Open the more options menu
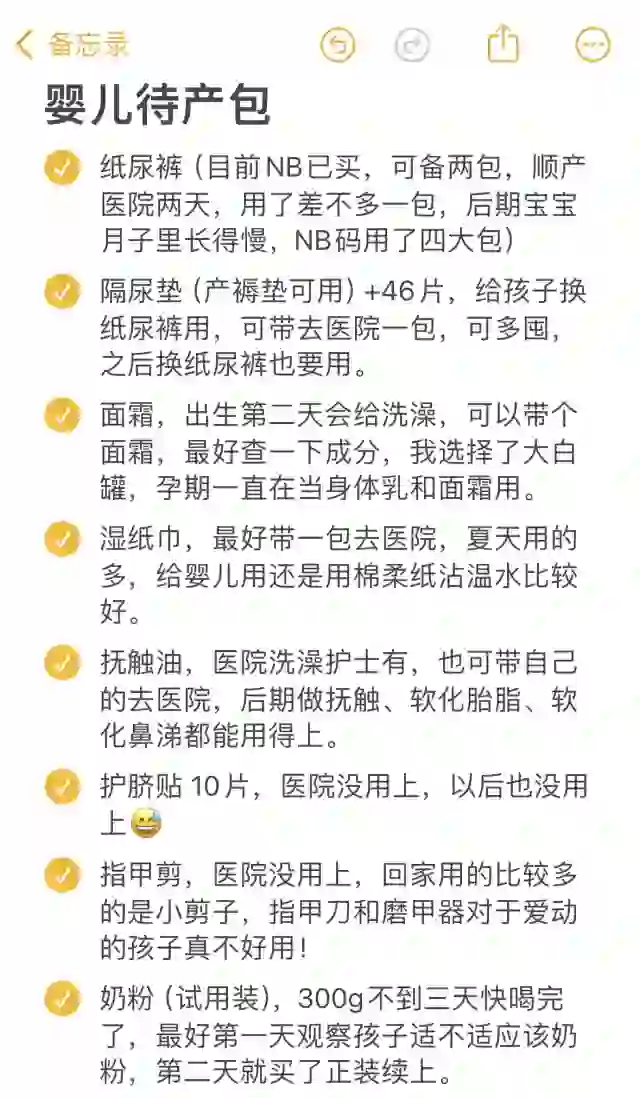 [593, 44]
